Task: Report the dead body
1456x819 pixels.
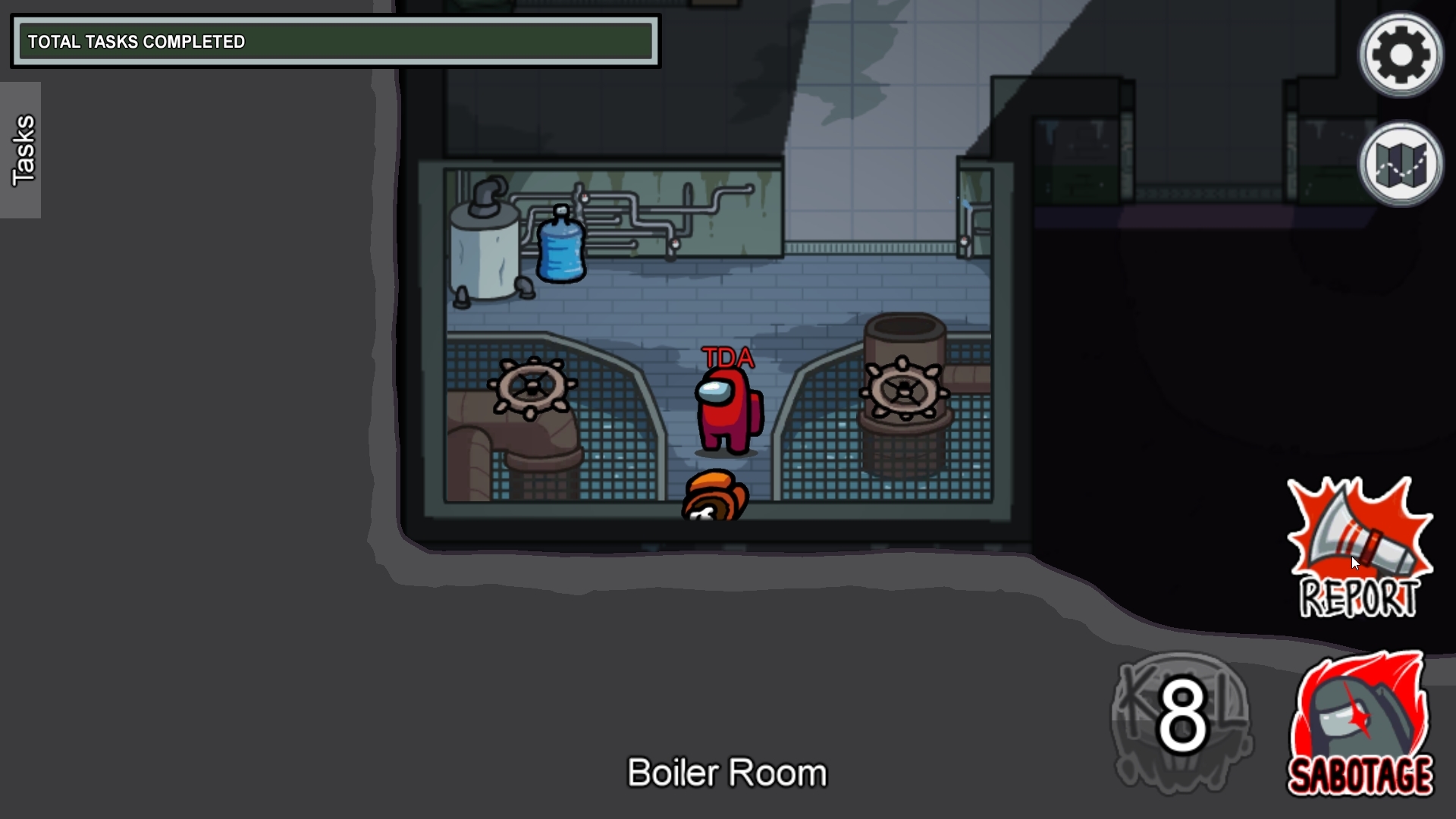Action: (1359, 548)
